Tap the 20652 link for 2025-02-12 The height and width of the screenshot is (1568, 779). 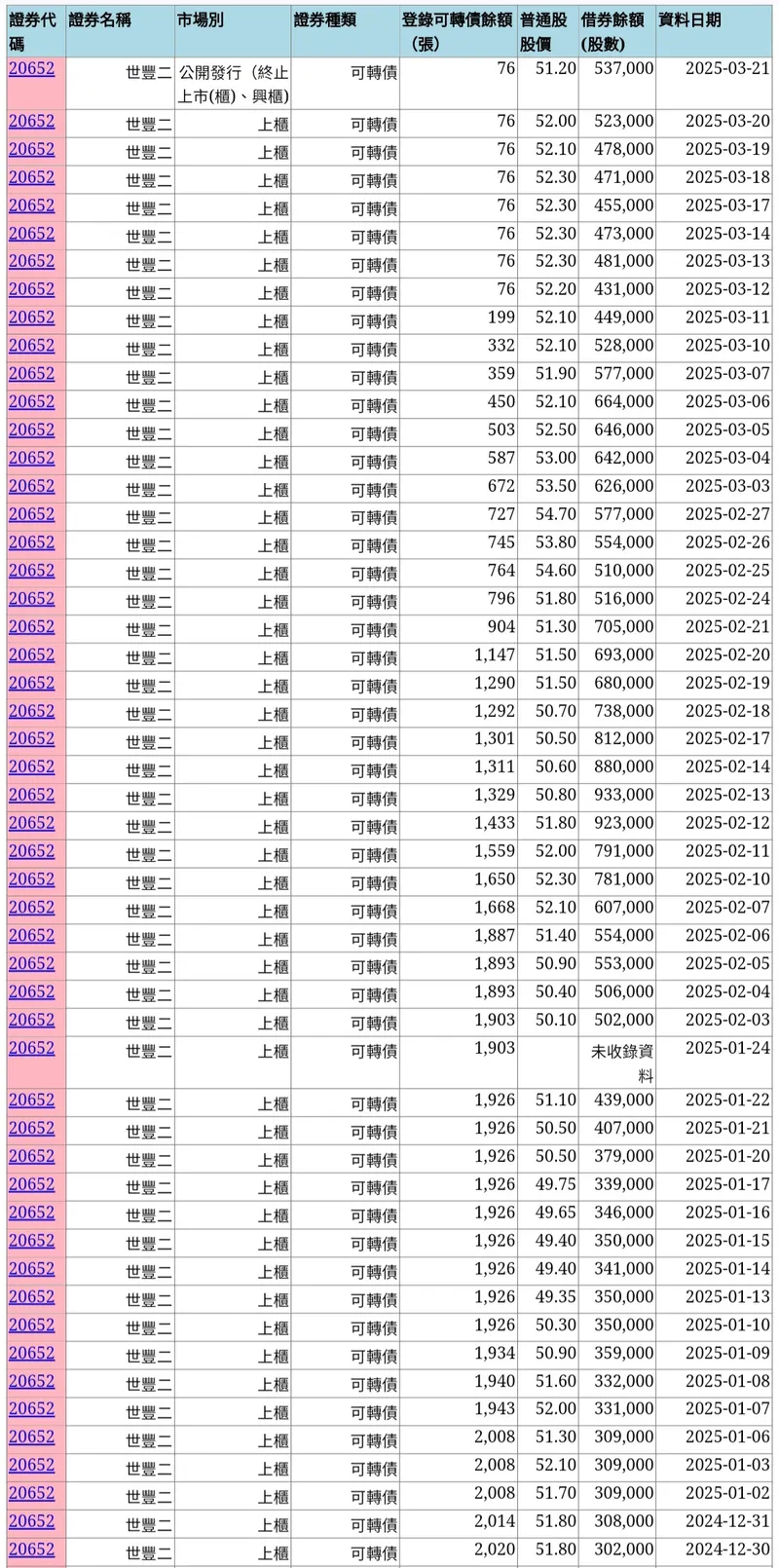[31, 823]
